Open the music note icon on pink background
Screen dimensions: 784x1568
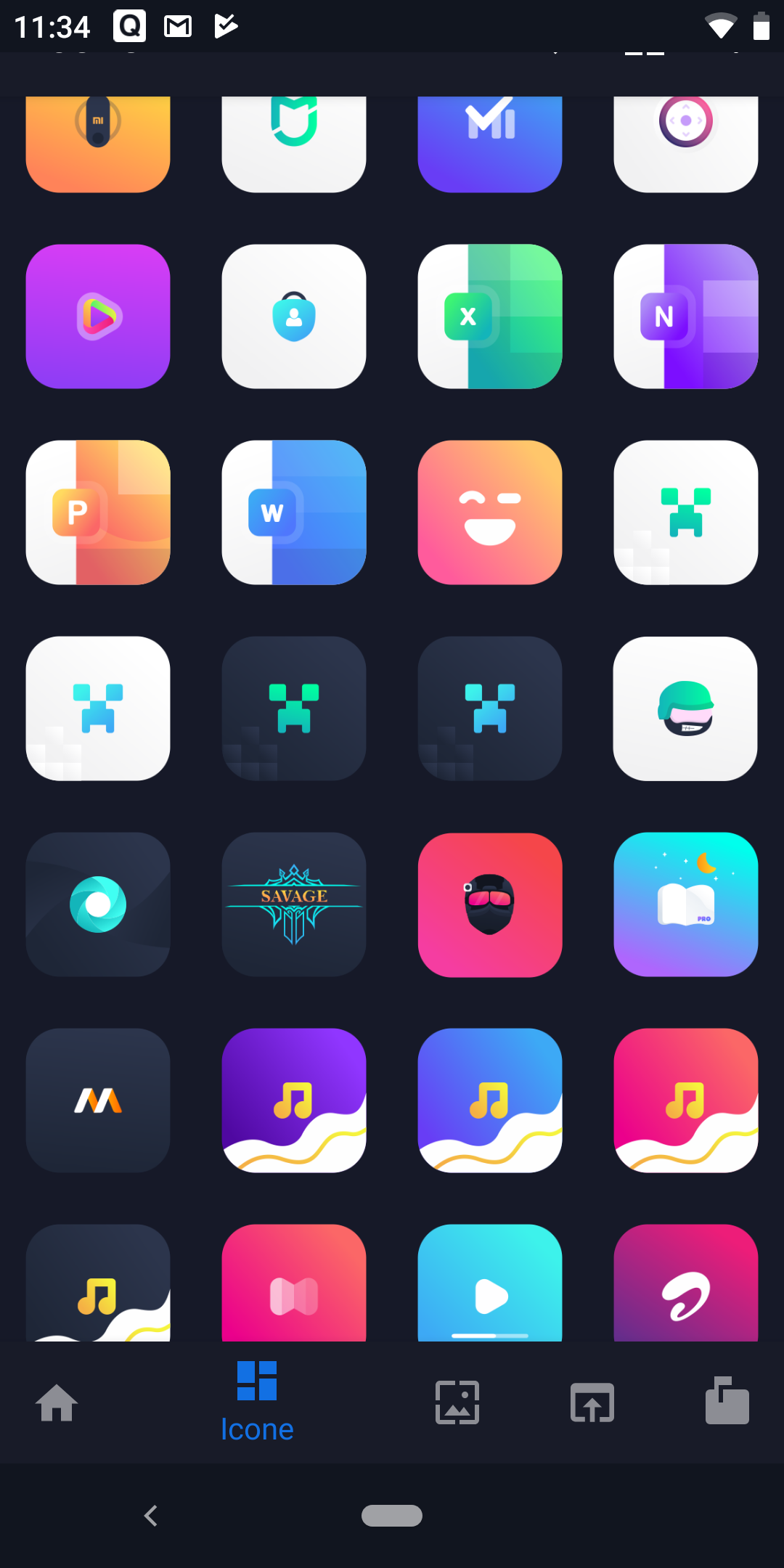pyautogui.click(x=686, y=1101)
